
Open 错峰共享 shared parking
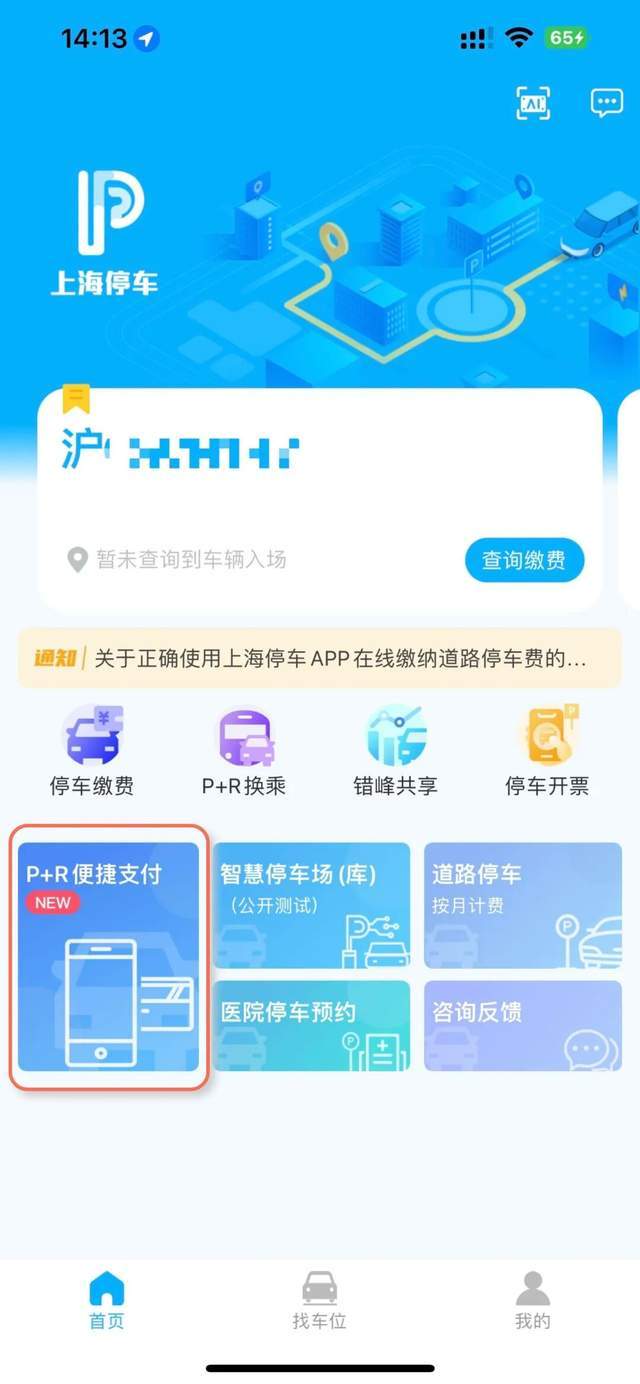pyautogui.click(x=396, y=750)
